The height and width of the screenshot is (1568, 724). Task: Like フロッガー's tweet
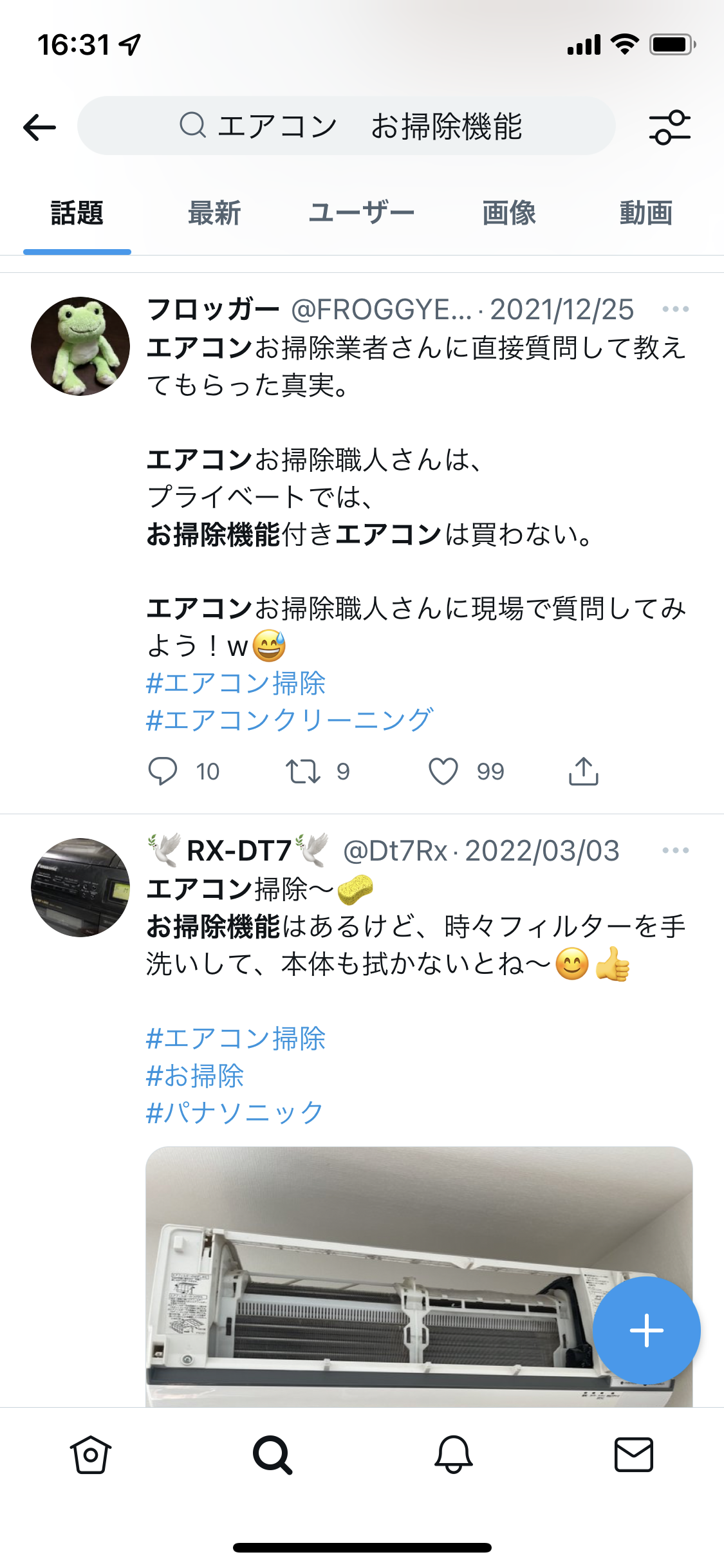click(x=443, y=771)
